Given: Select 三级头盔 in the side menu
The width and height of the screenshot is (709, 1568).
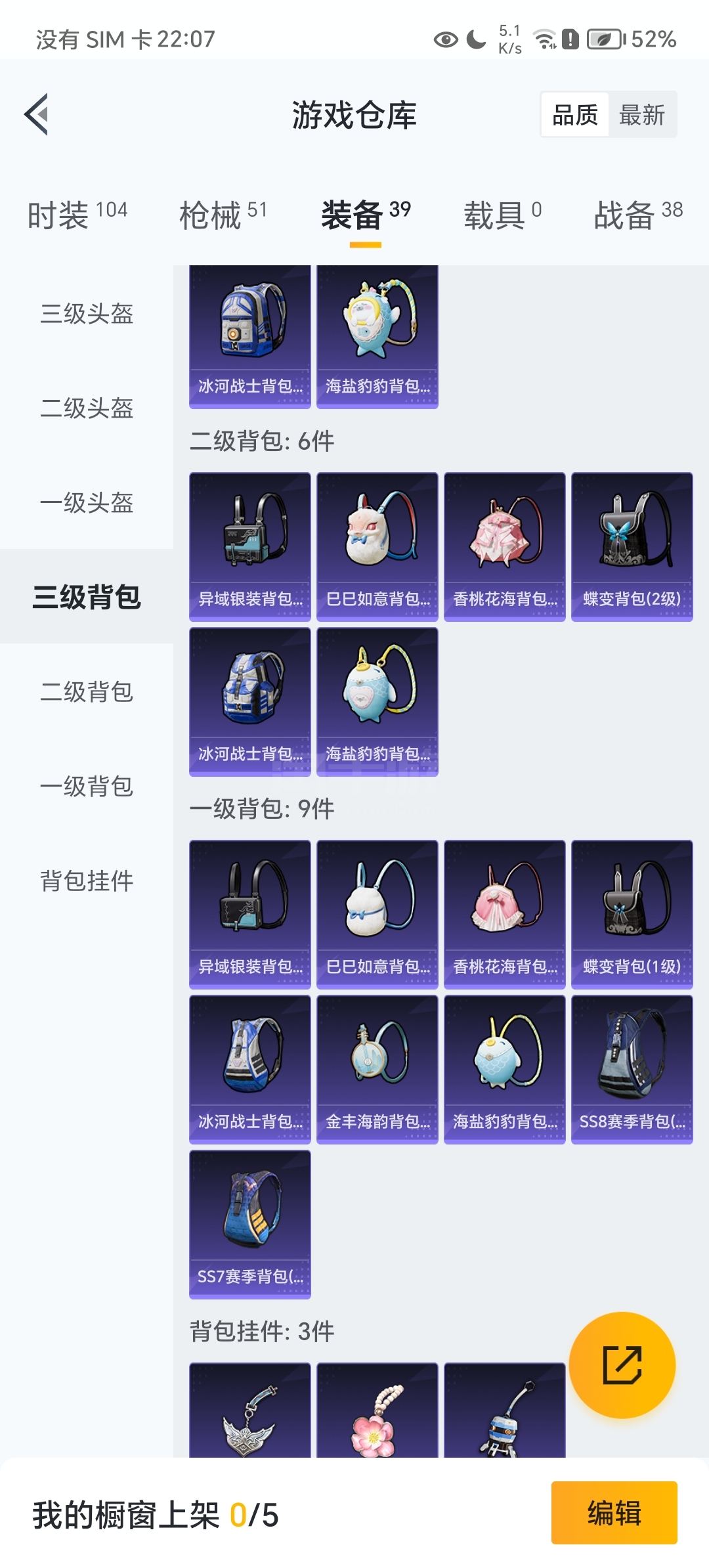Looking at the screenshot, I should (87, 313).
